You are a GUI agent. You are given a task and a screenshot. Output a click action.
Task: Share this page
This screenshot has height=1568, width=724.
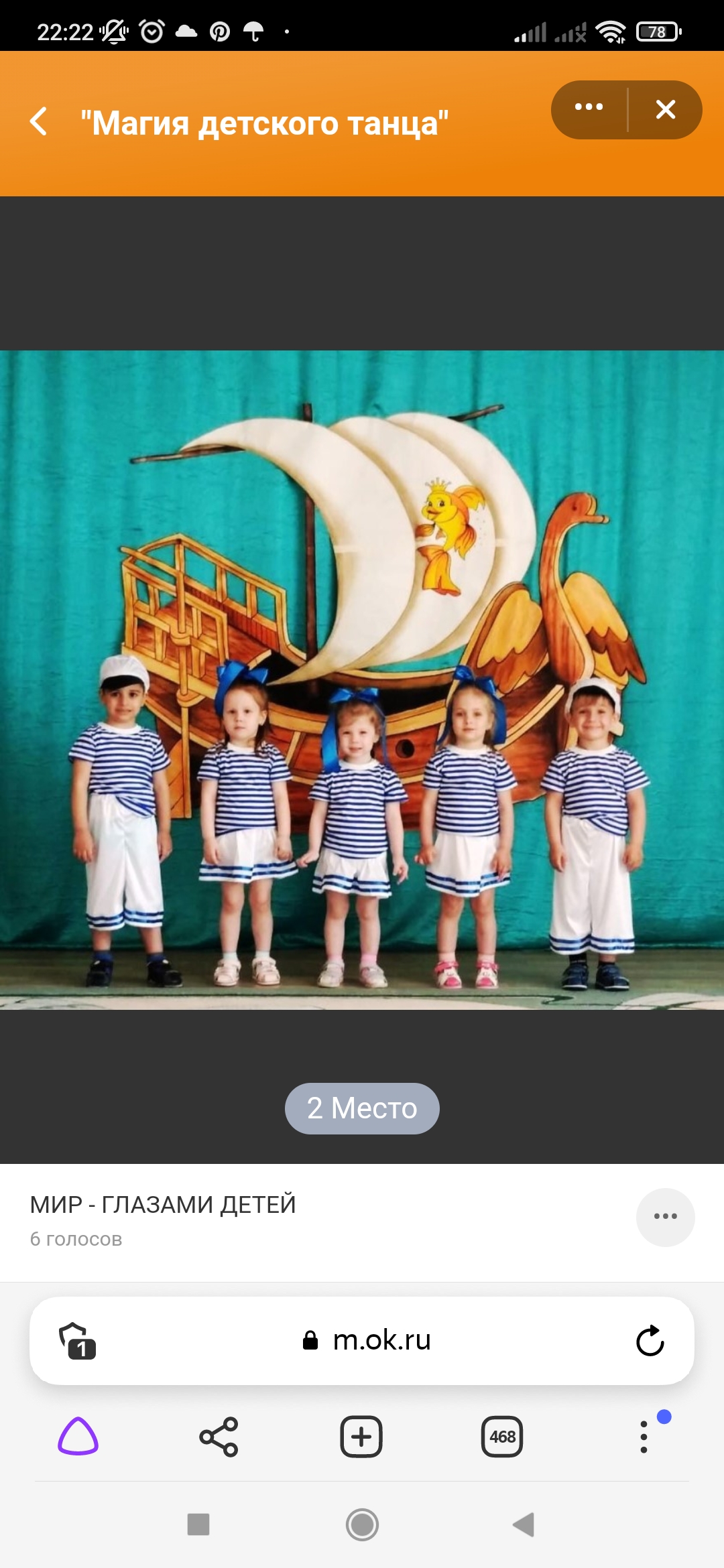click(x=219, y=1437)
